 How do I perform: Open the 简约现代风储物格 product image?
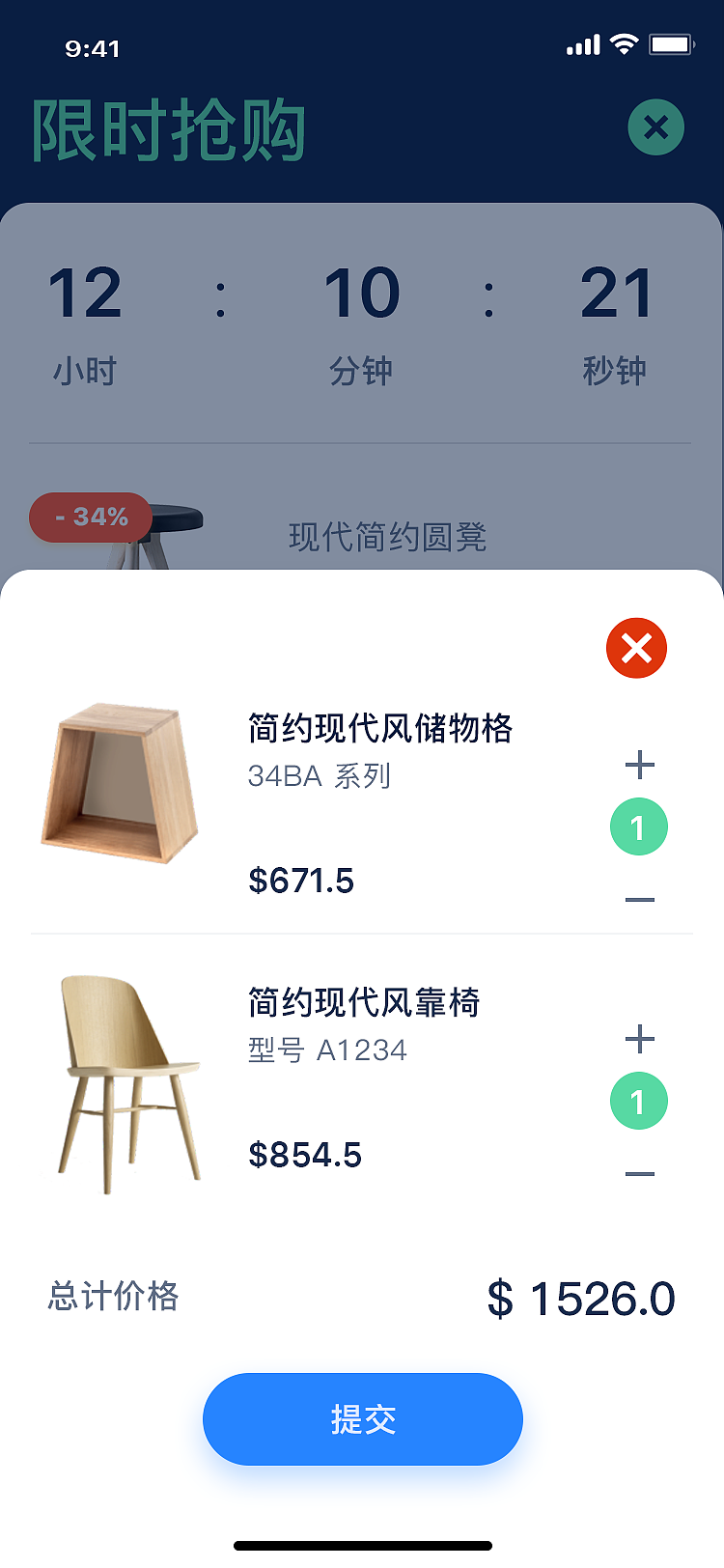(121, 783)
